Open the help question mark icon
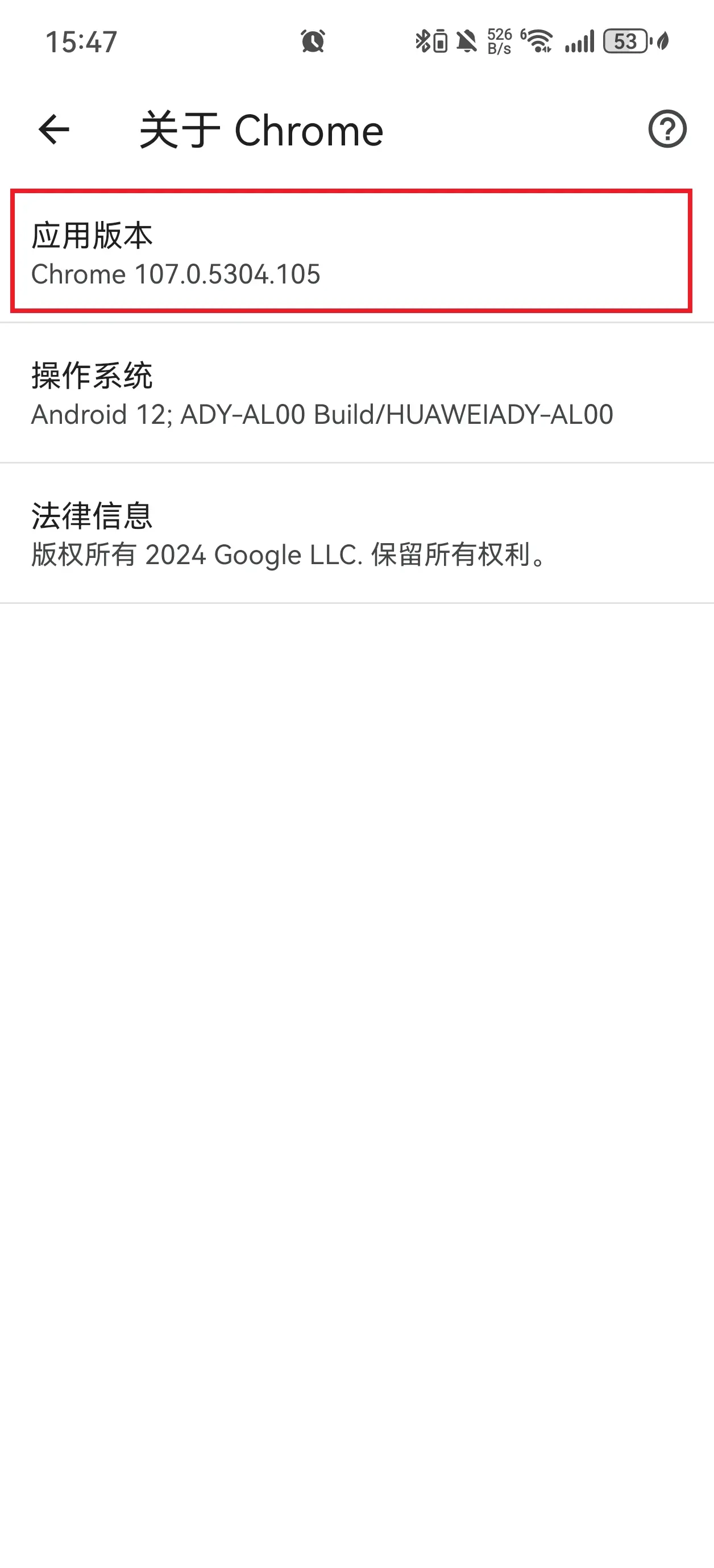This screenshot has width=714, height=1568. click(x=666, y=130)
